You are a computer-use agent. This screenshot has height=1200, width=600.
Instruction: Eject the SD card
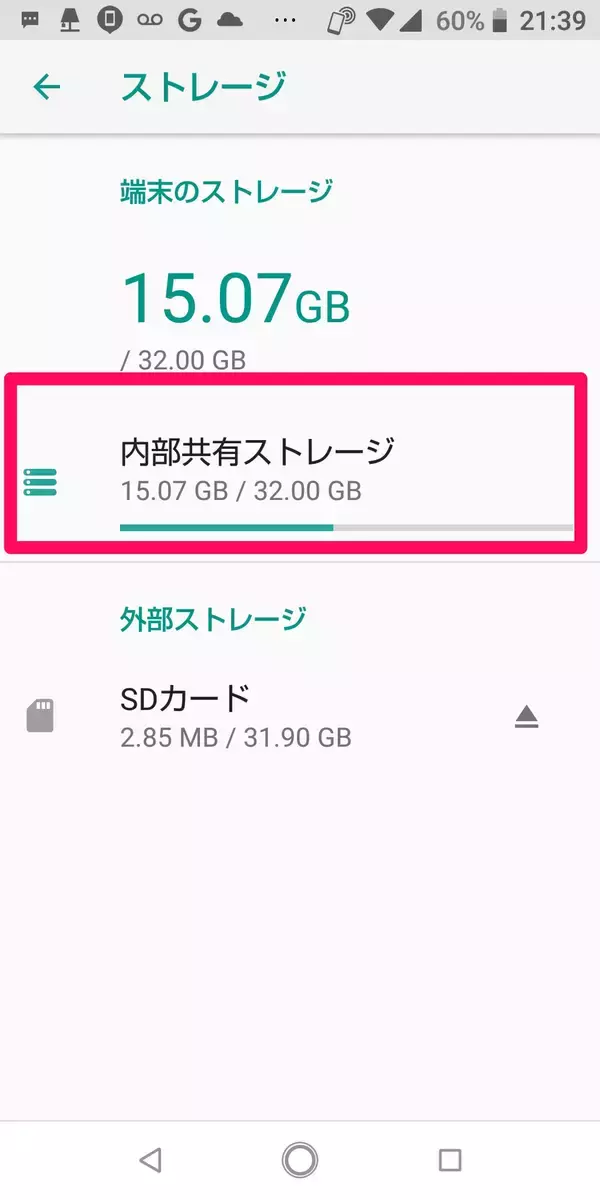click(527, 717)
